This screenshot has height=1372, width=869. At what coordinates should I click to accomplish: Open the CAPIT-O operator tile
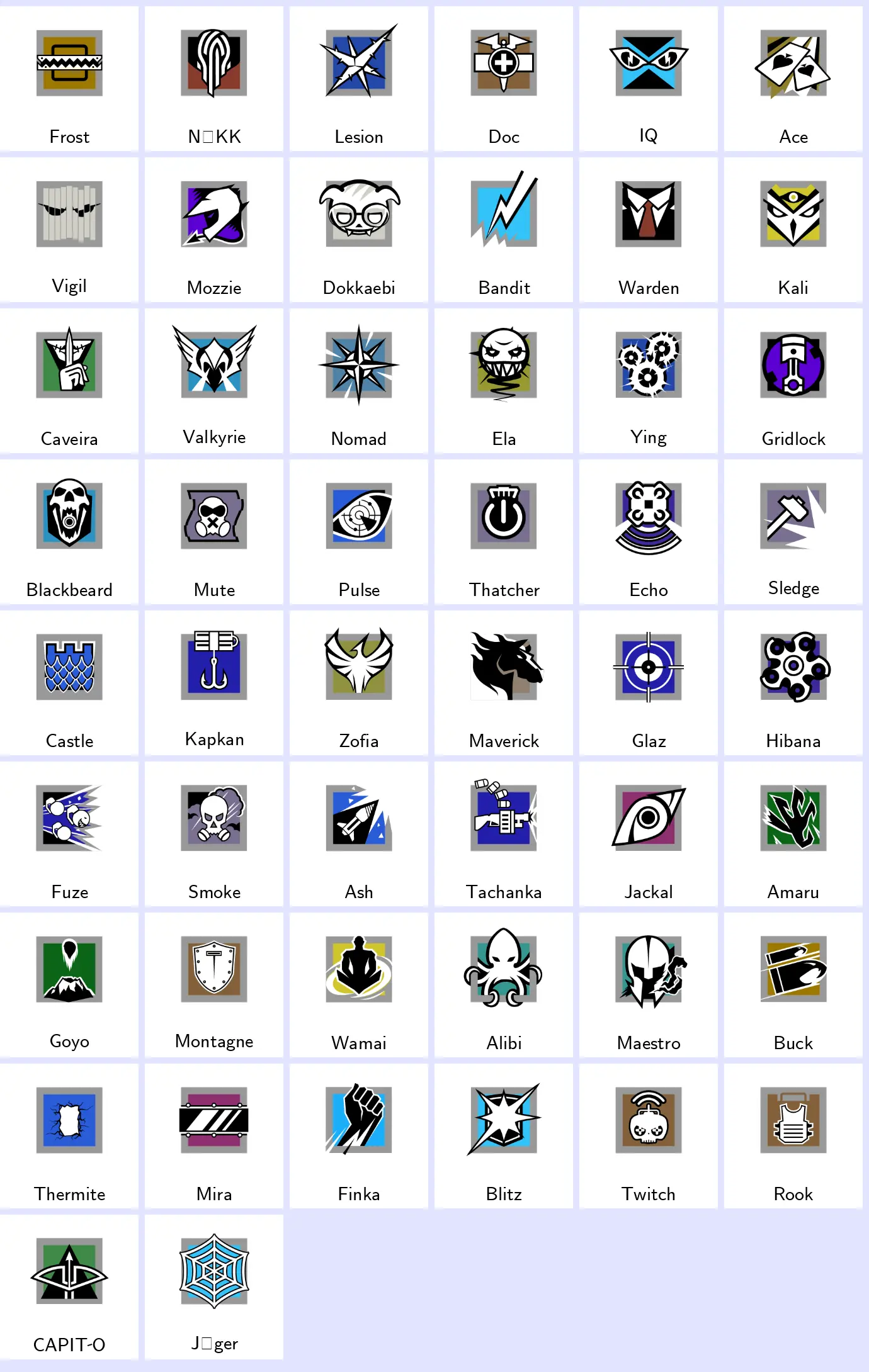click(69, 1287)
